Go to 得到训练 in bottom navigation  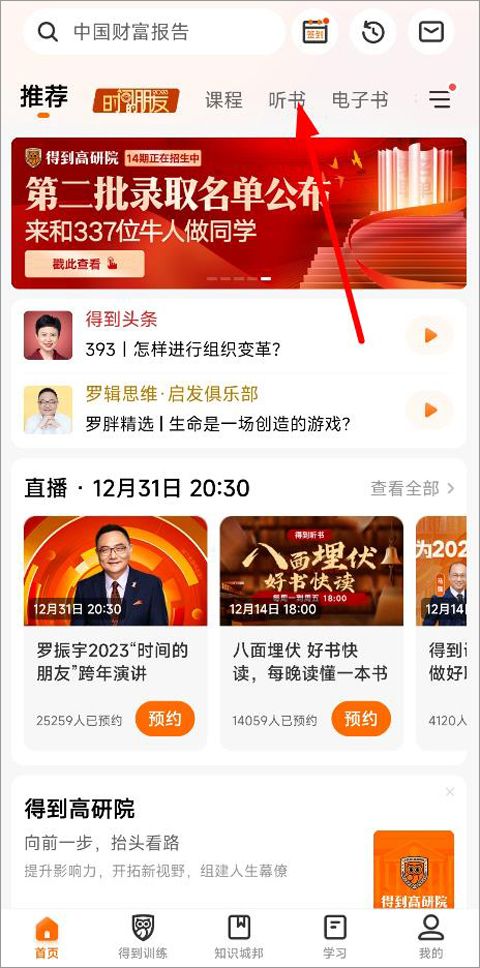pos(143,937)
